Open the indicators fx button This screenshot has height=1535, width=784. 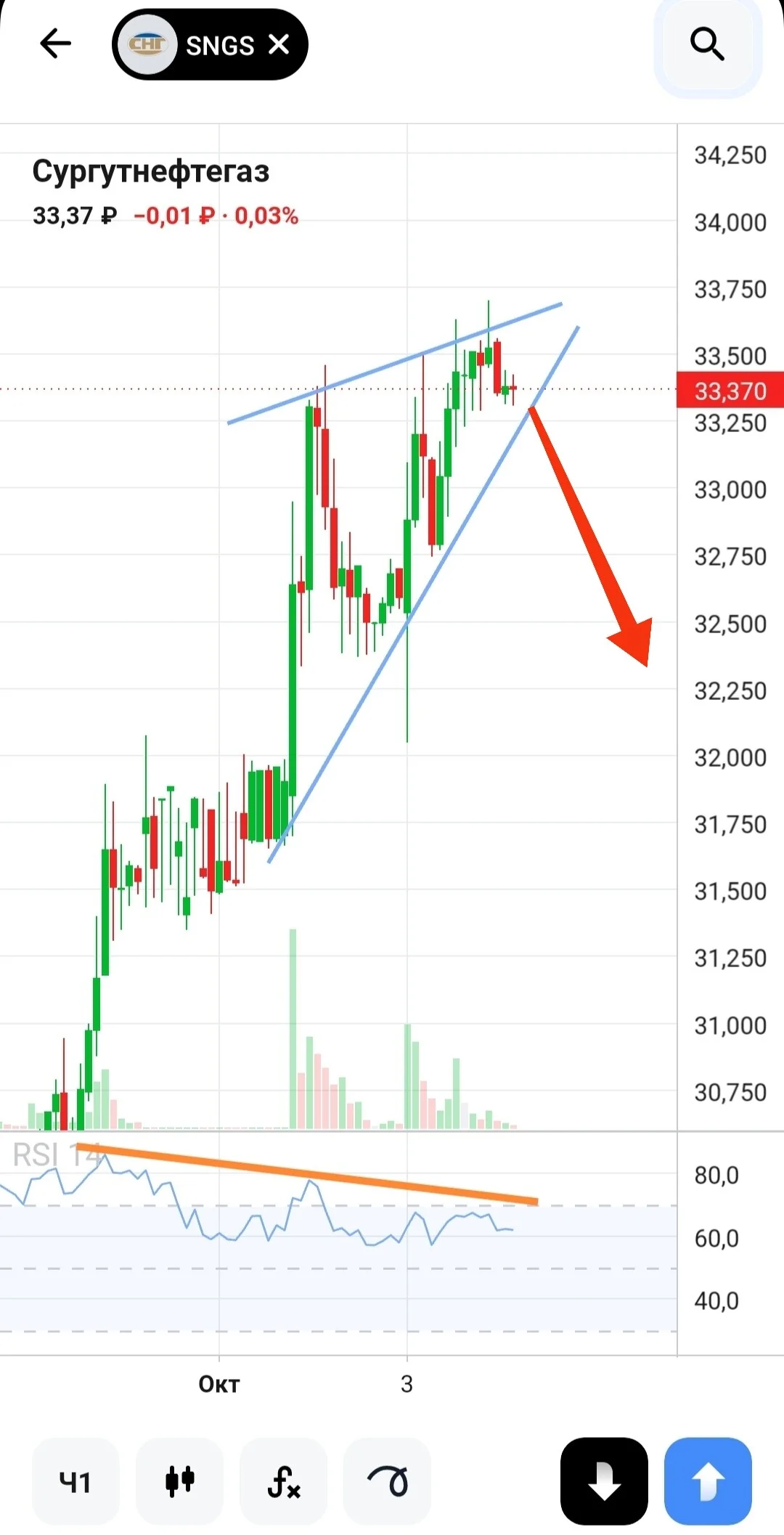pos(283,1481)
